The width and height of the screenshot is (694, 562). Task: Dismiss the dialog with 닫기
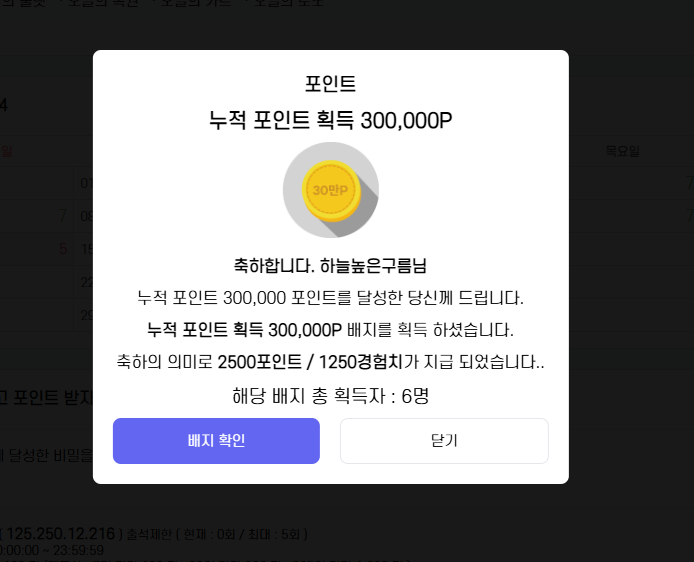(x=444, y=441)
